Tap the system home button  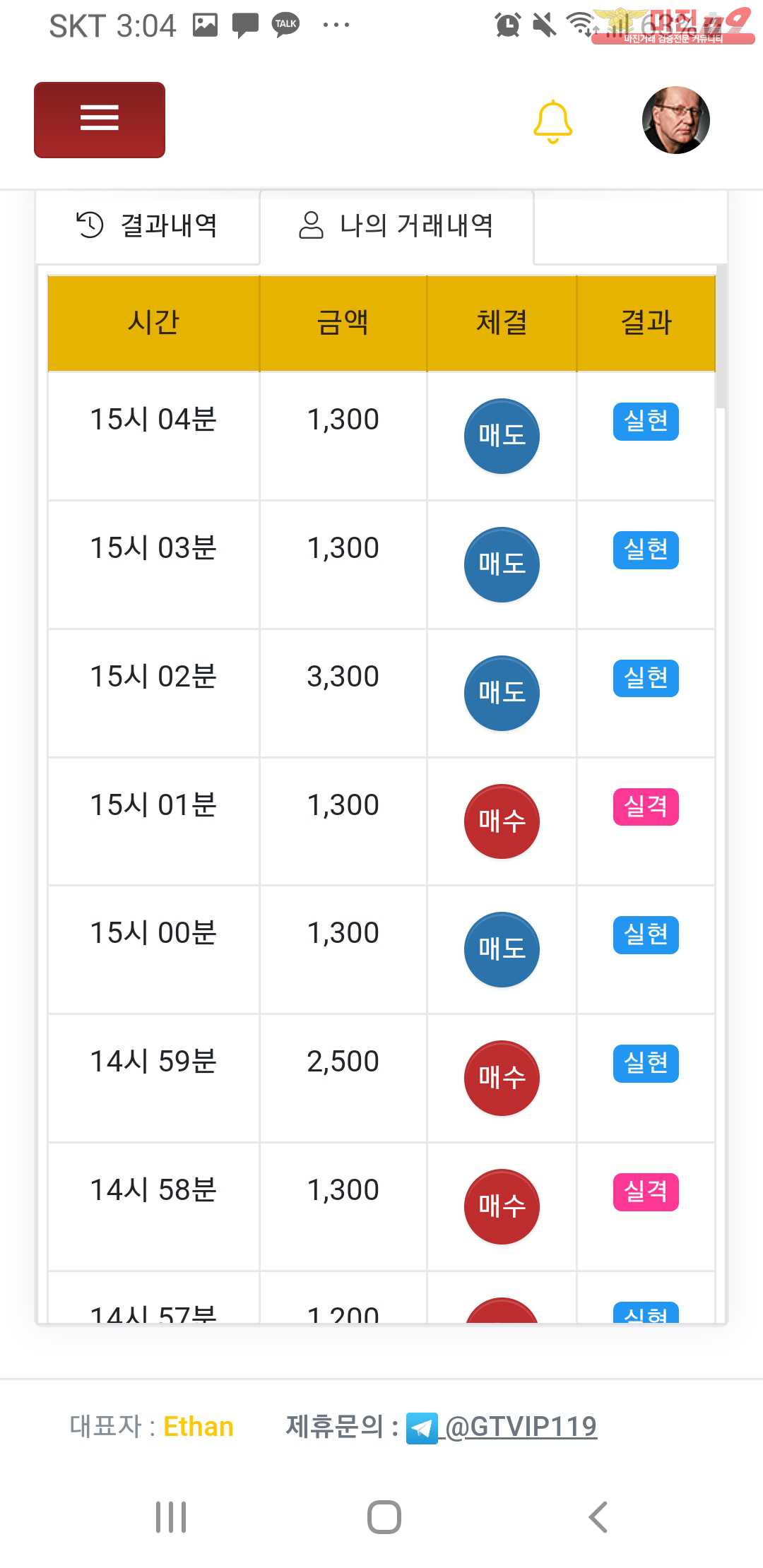[x=384, y=1516]
